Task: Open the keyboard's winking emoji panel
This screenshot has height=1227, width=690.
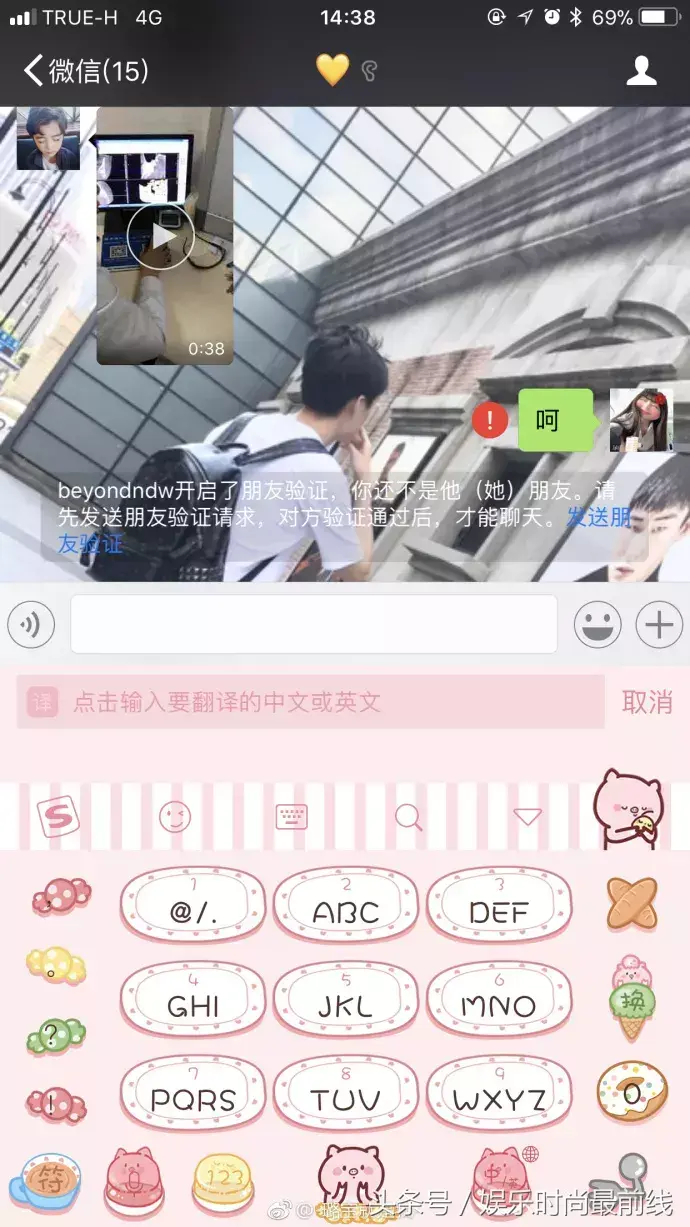Action: click(175, 817)
